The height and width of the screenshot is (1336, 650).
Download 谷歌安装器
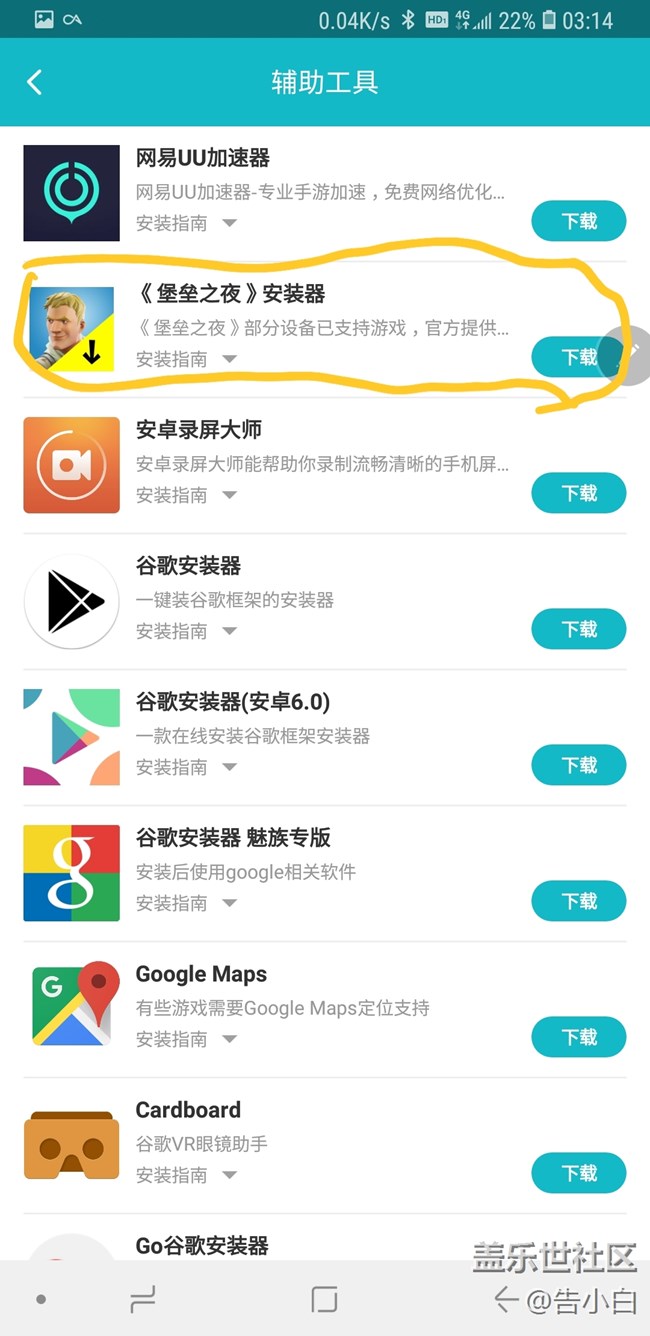(x=578, y=629)
